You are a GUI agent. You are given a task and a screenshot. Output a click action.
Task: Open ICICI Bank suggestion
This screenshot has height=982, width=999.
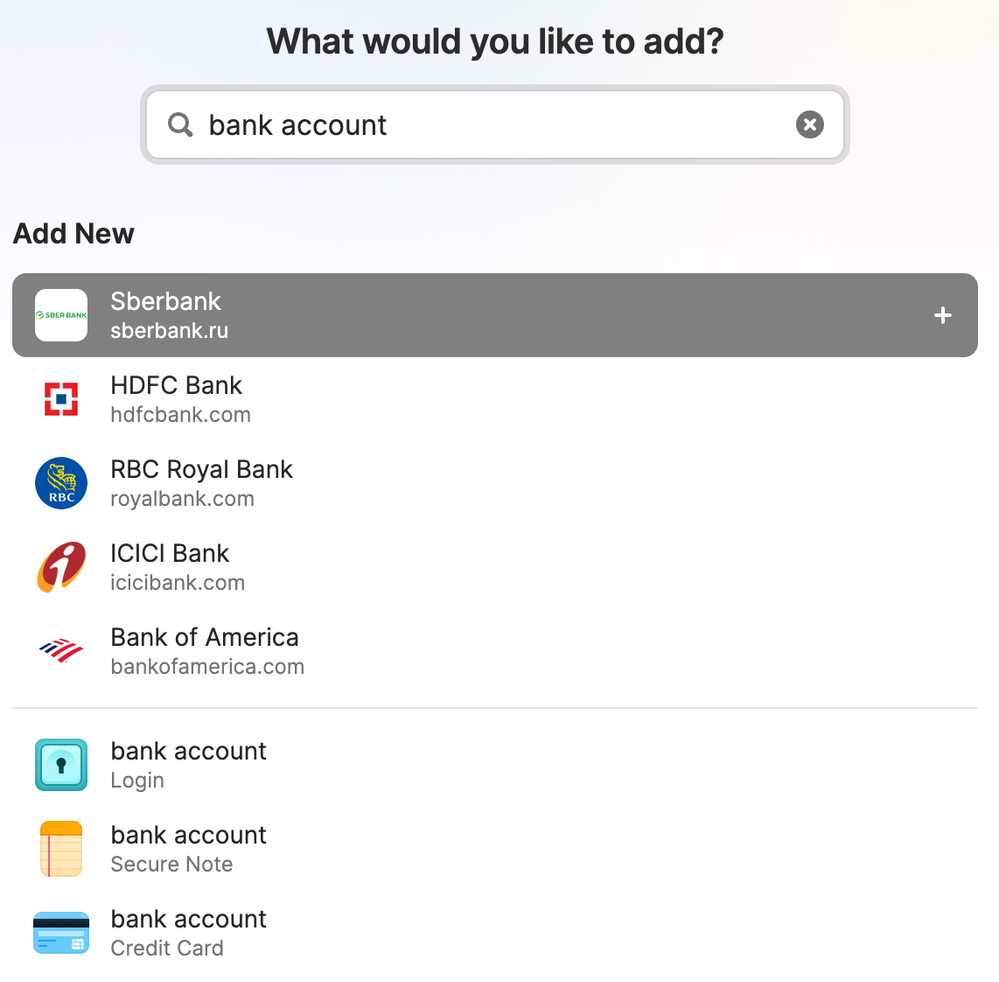[x=170, y=567]
